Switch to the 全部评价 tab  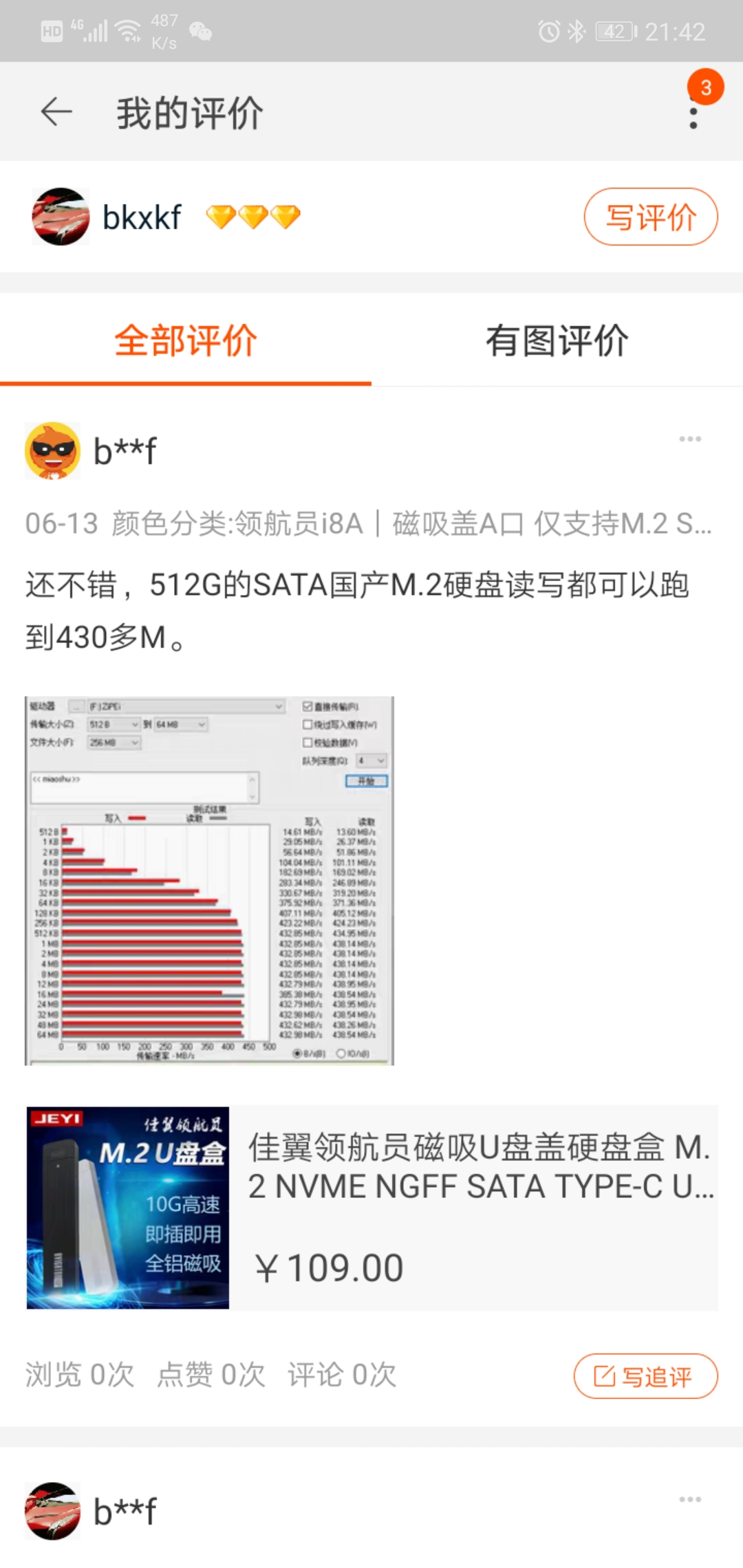pos(186,340)
